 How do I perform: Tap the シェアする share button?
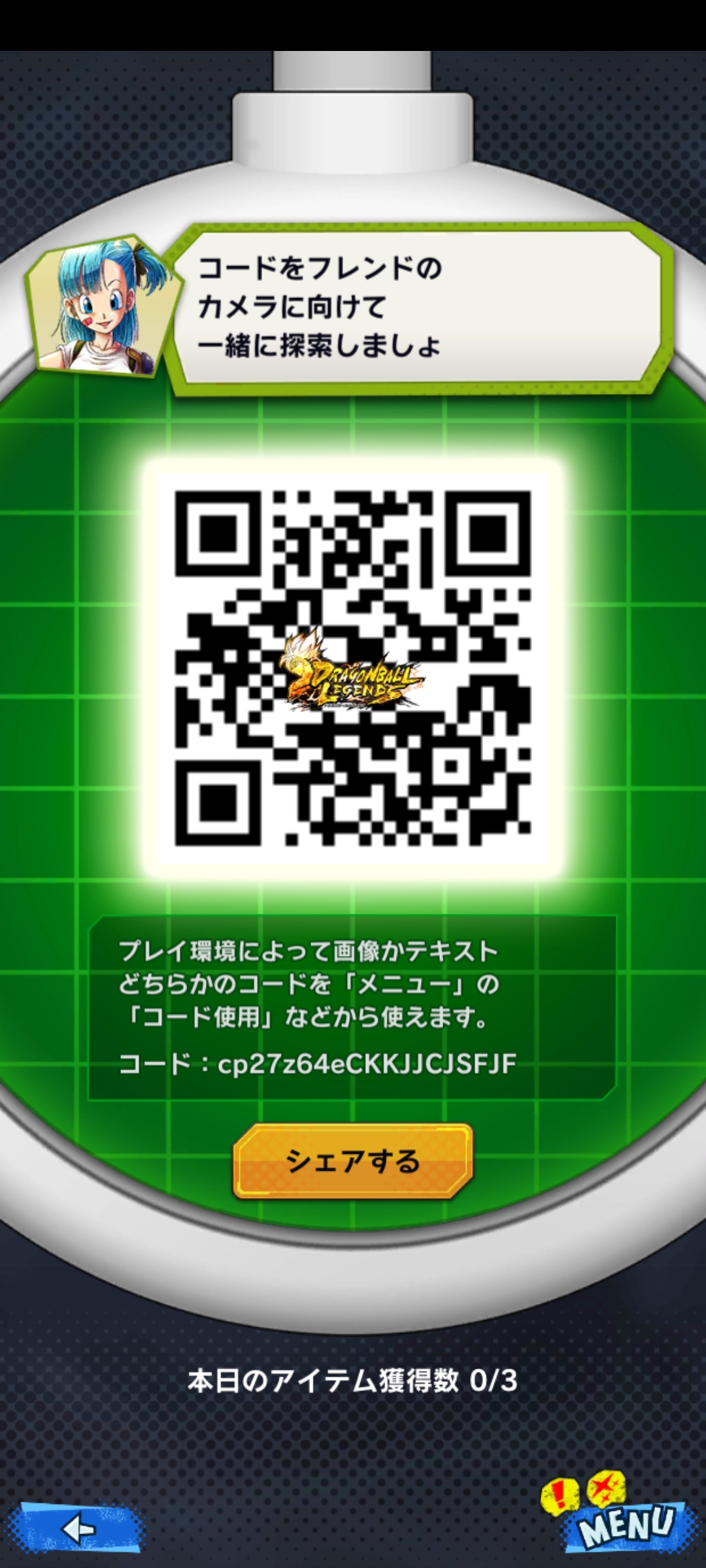click(x=353, y=1161)
